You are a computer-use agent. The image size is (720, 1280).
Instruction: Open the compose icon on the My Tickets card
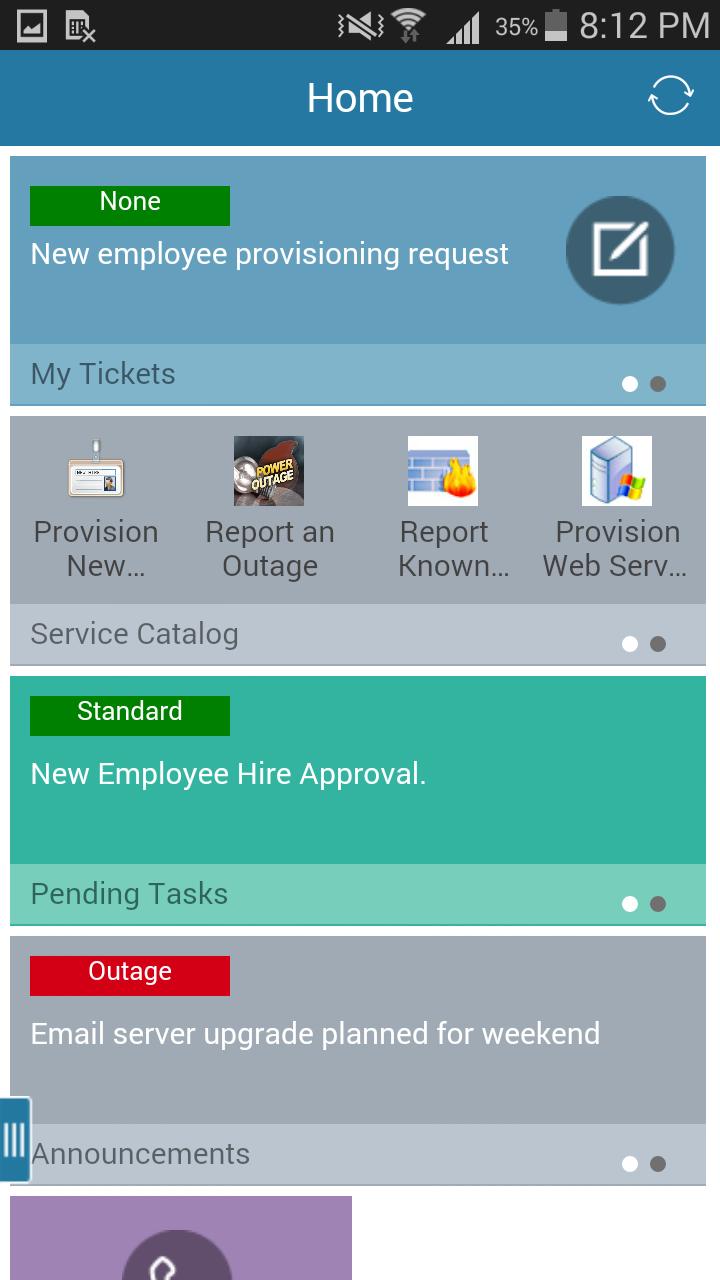pos(619,249)
